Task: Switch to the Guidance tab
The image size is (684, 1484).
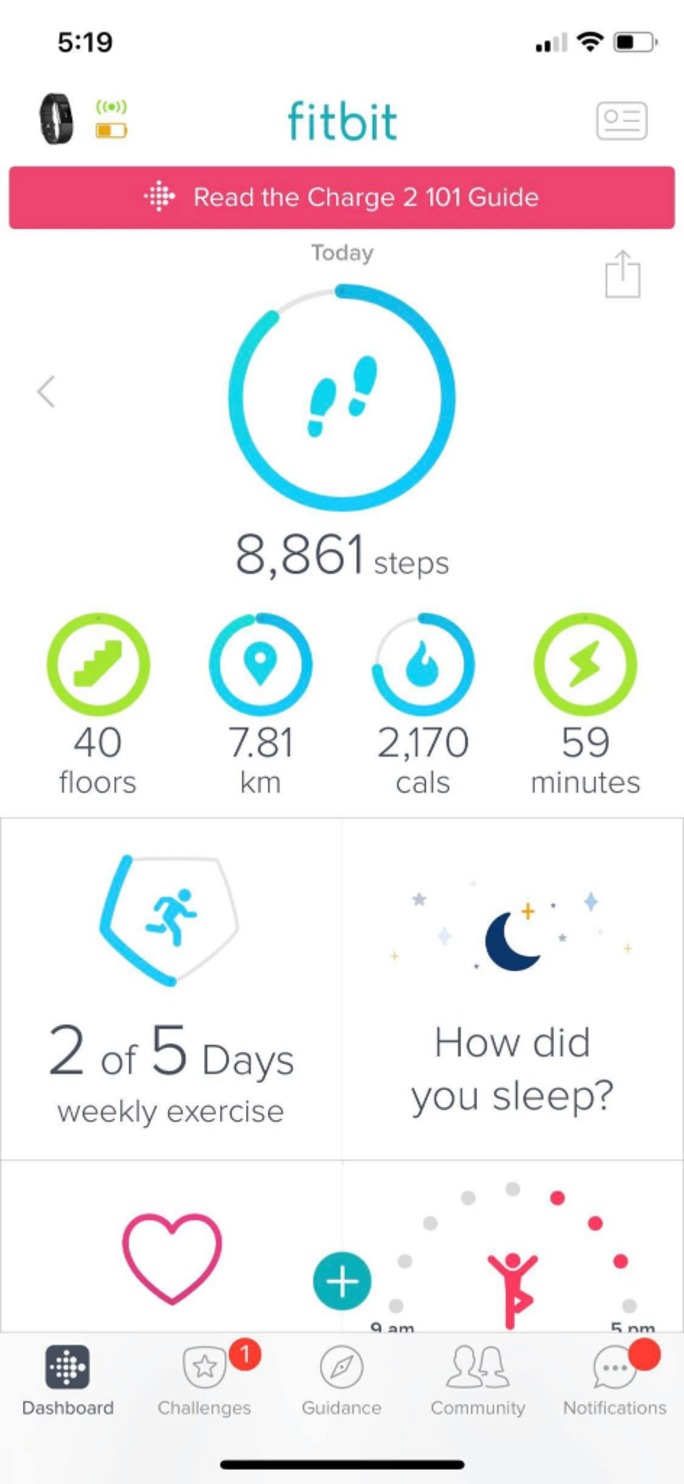Action: pyautogui.click(x=342, y=1381)
